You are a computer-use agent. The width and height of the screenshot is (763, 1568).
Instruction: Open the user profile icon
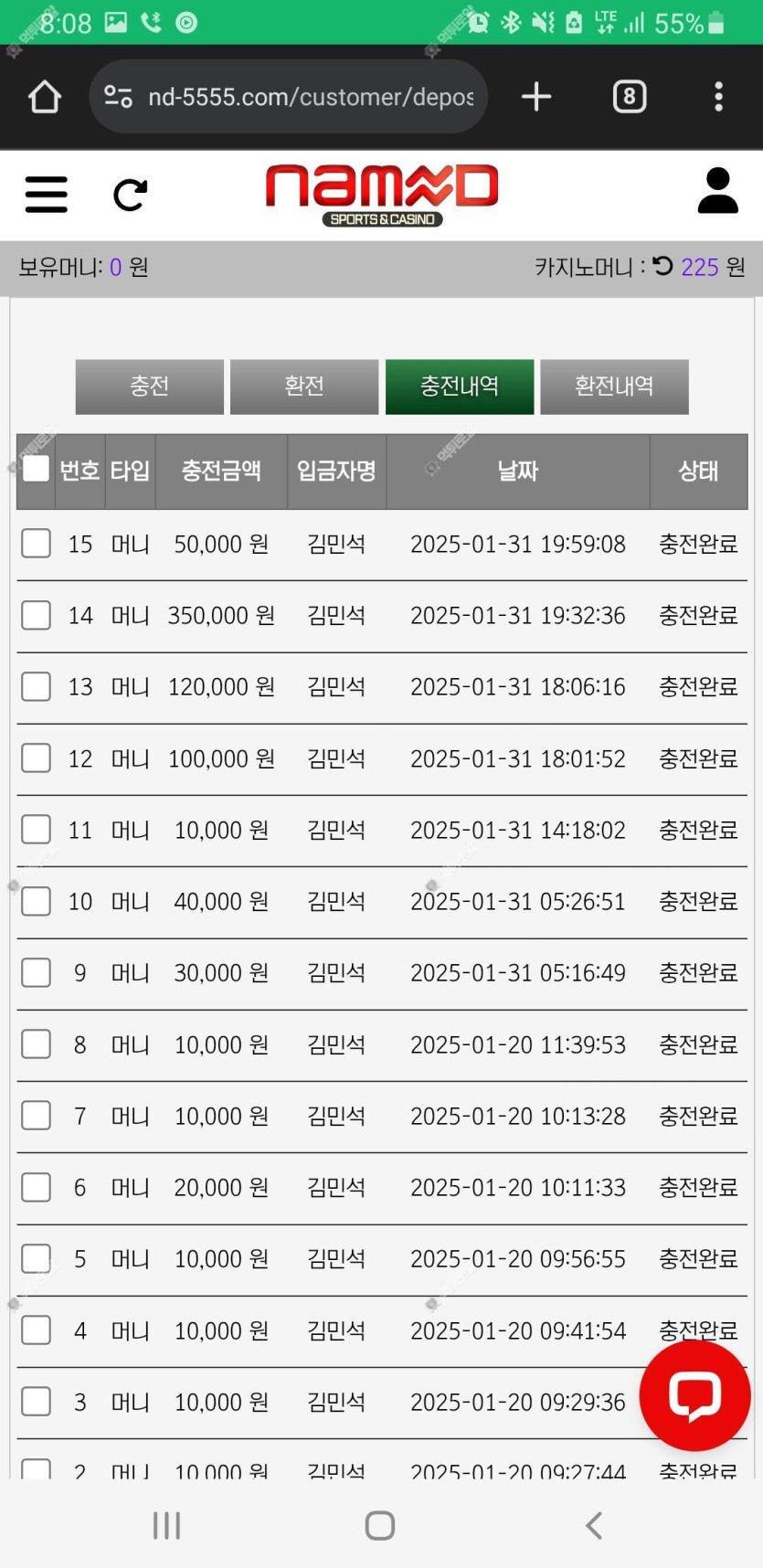[x=717, y=191]
